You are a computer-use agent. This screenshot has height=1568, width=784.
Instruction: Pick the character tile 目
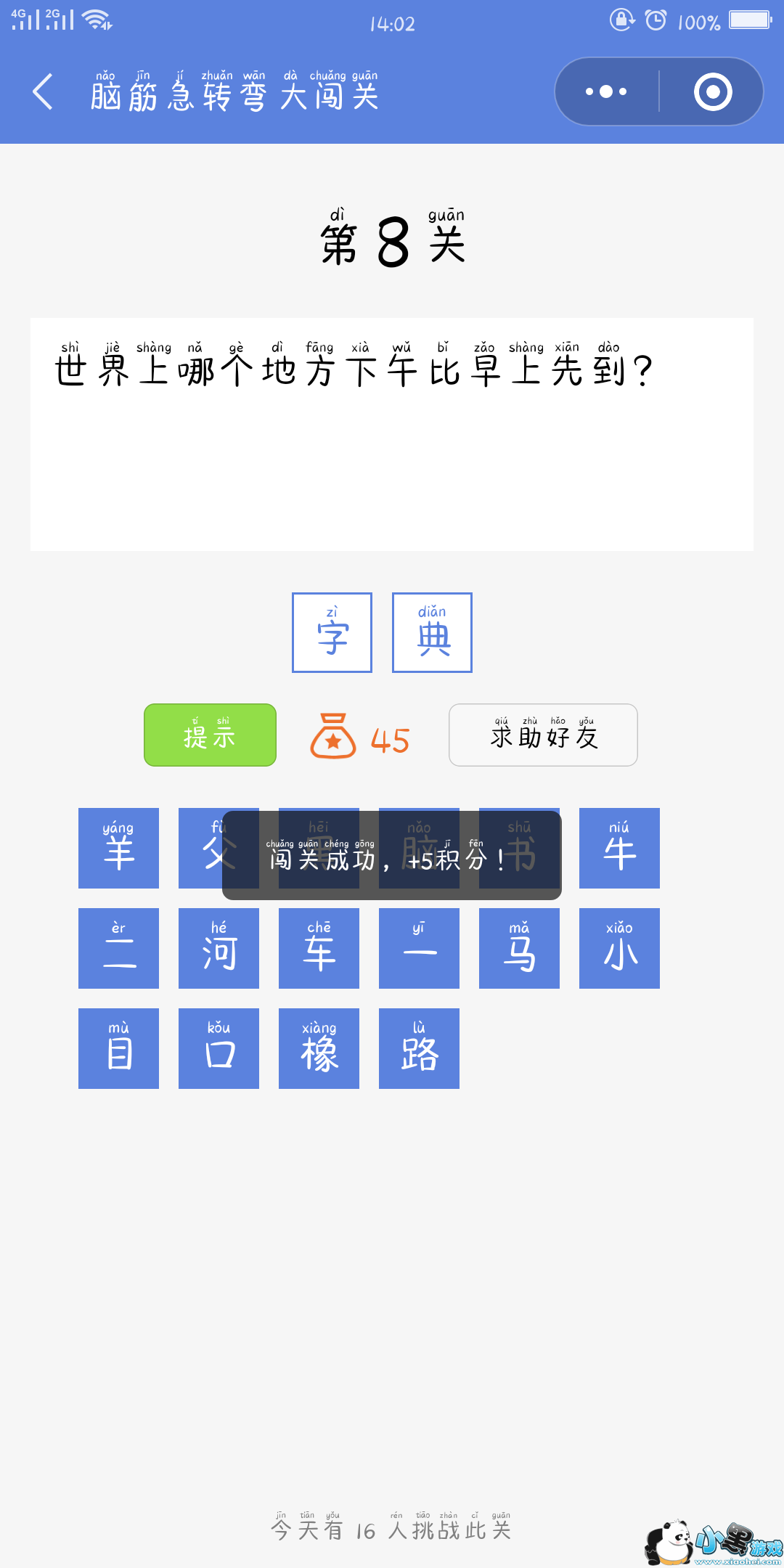(118, 1048)
